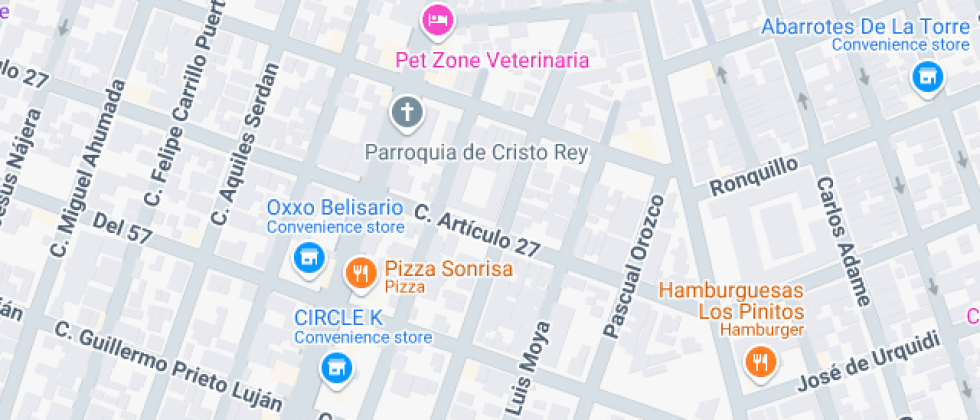This screenshot has height=420, width=980.
Task: Open the Pet Zone Veterinaria map pin
Action: pos(437,19)
